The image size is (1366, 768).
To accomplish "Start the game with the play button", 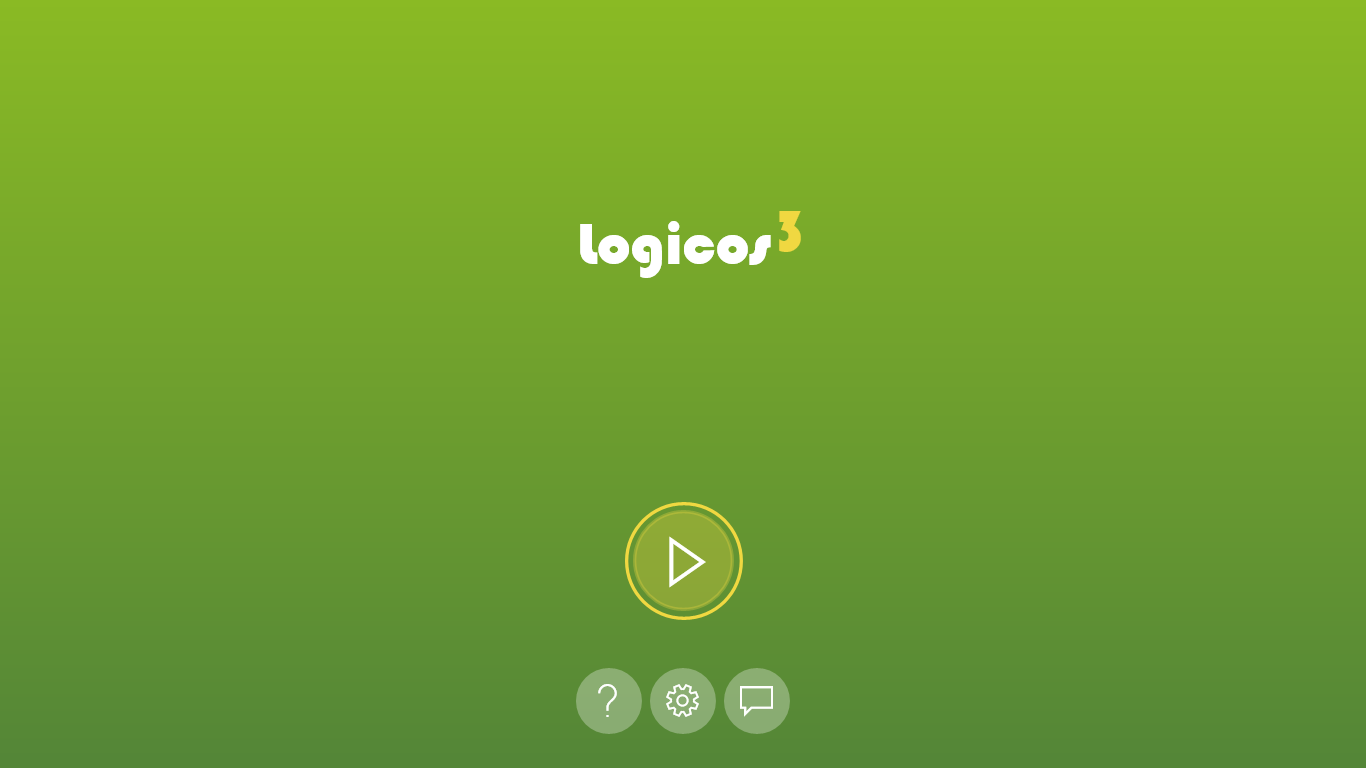I will pos(684,561).
